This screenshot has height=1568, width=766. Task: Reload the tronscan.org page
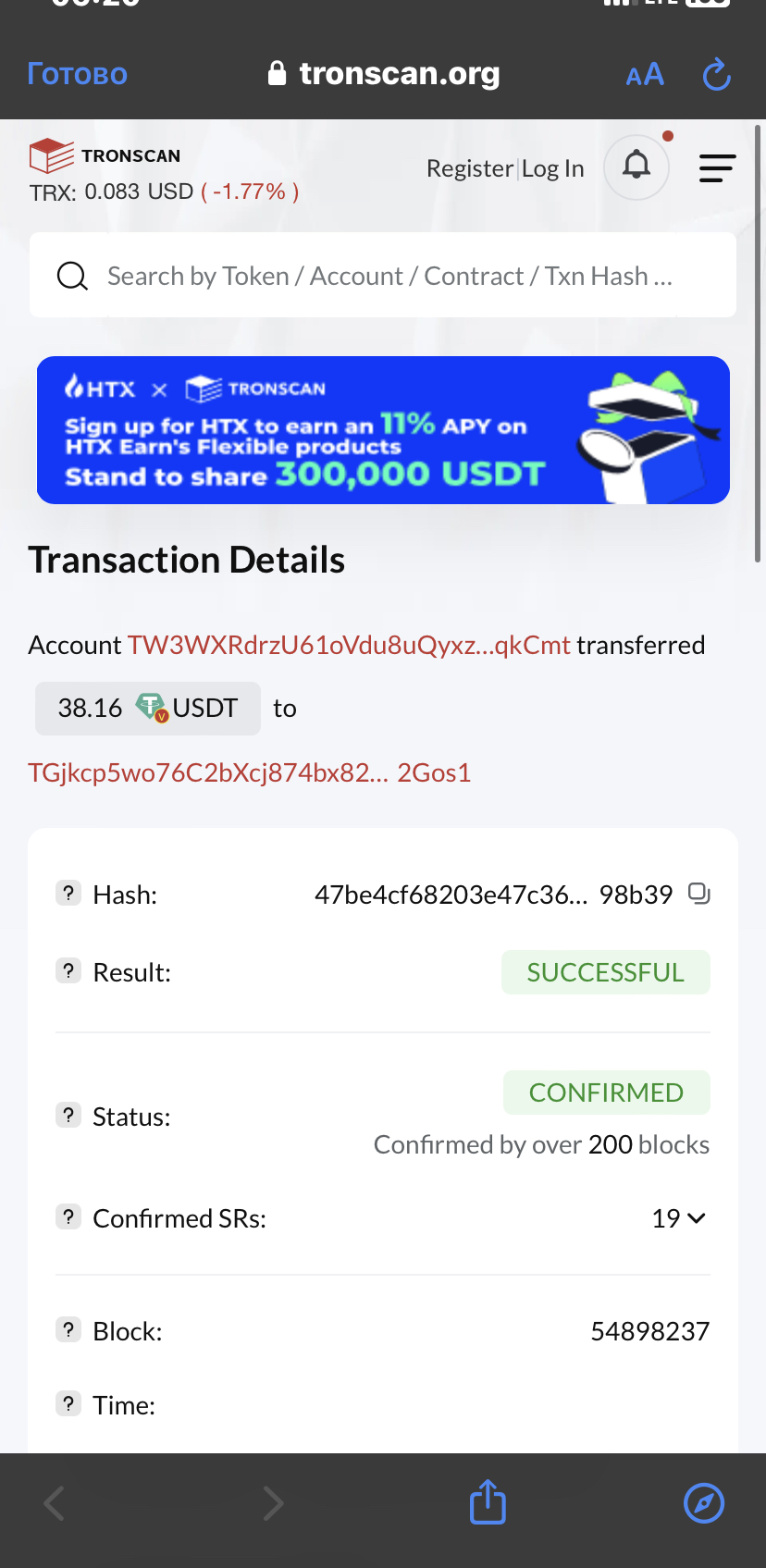717,75
